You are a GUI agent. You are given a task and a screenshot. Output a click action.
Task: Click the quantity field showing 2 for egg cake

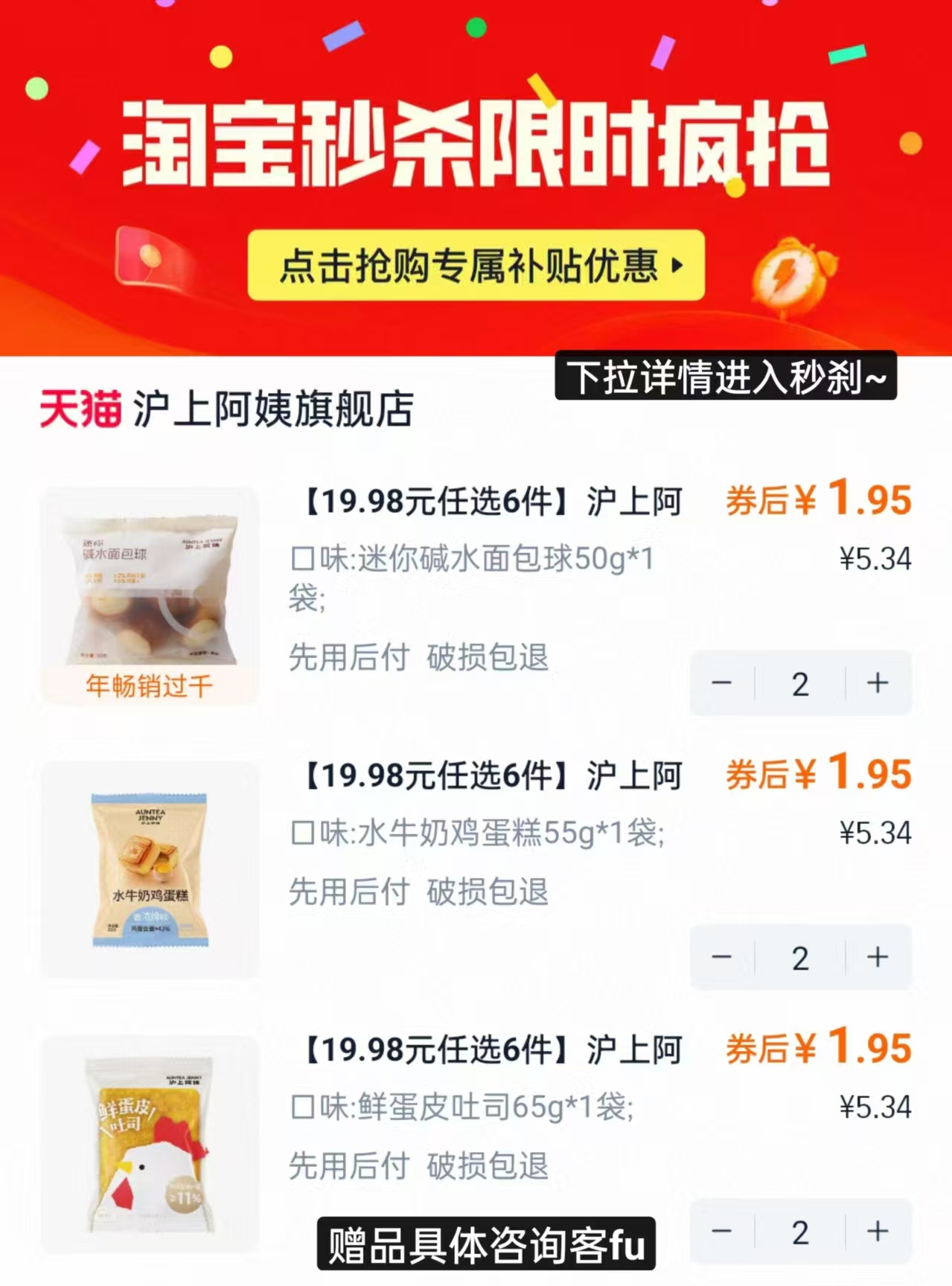tap(800, 957)
